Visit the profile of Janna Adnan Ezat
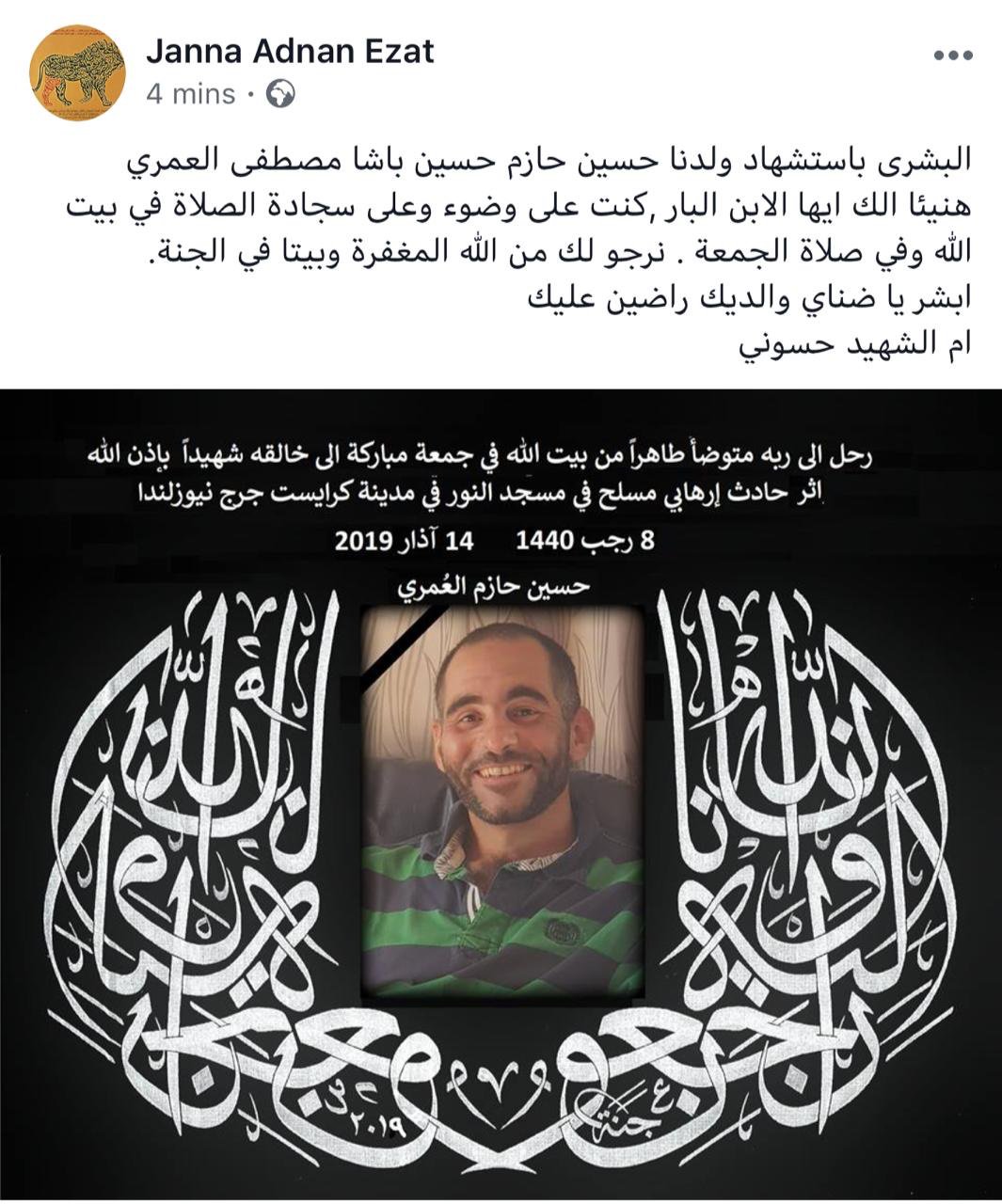The image size is (1002, 1204). click(290, 51)
